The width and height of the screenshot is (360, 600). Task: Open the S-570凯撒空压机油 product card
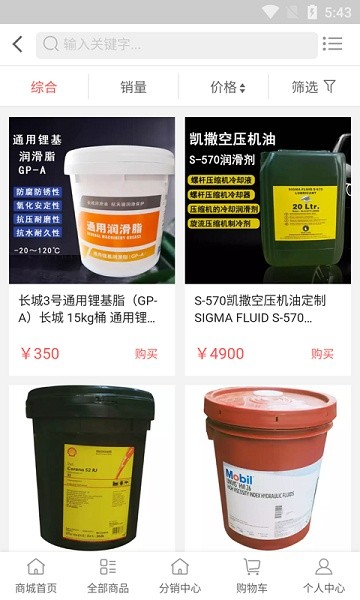point(268,246)
